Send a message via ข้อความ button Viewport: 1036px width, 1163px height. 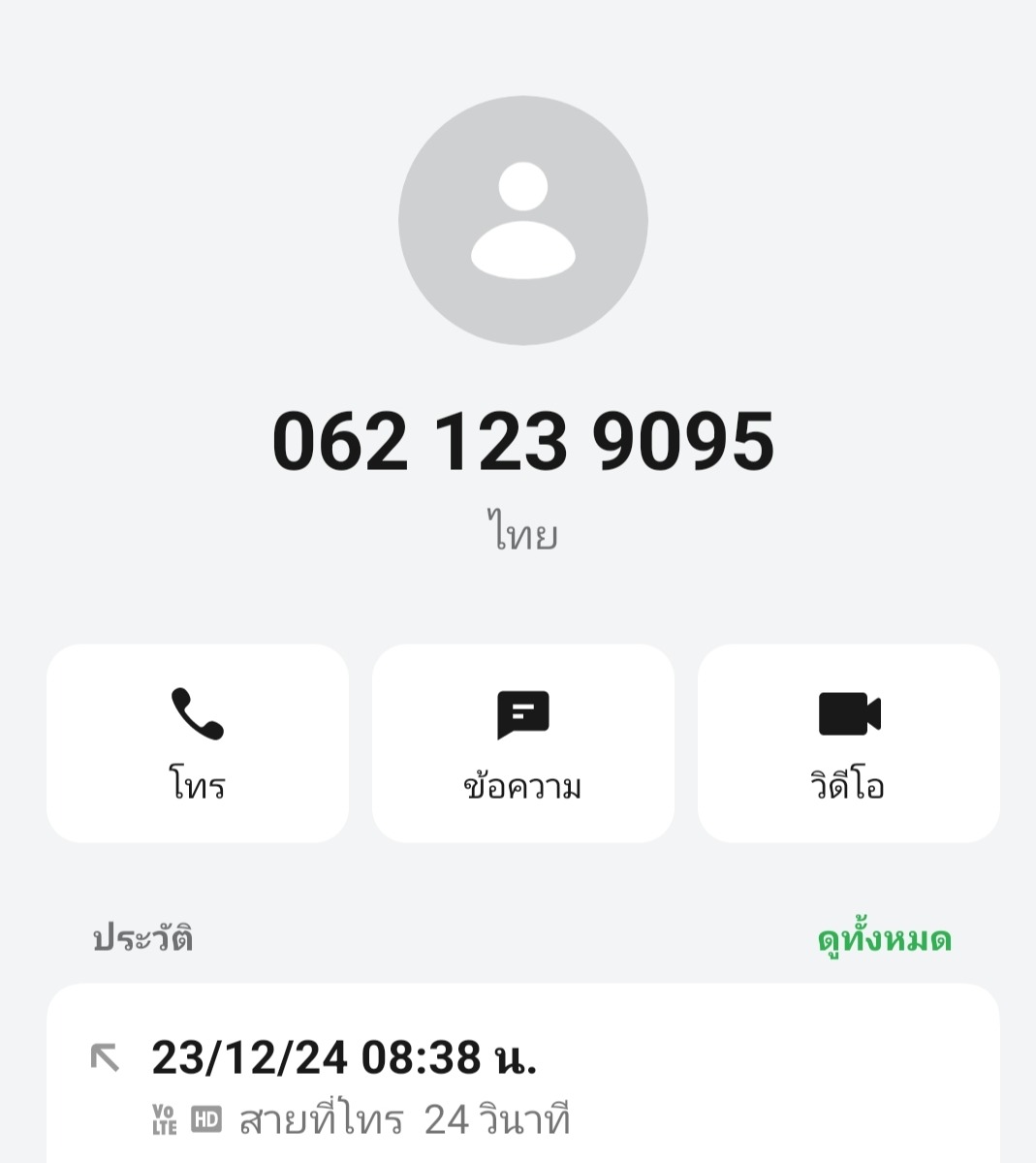522,743
